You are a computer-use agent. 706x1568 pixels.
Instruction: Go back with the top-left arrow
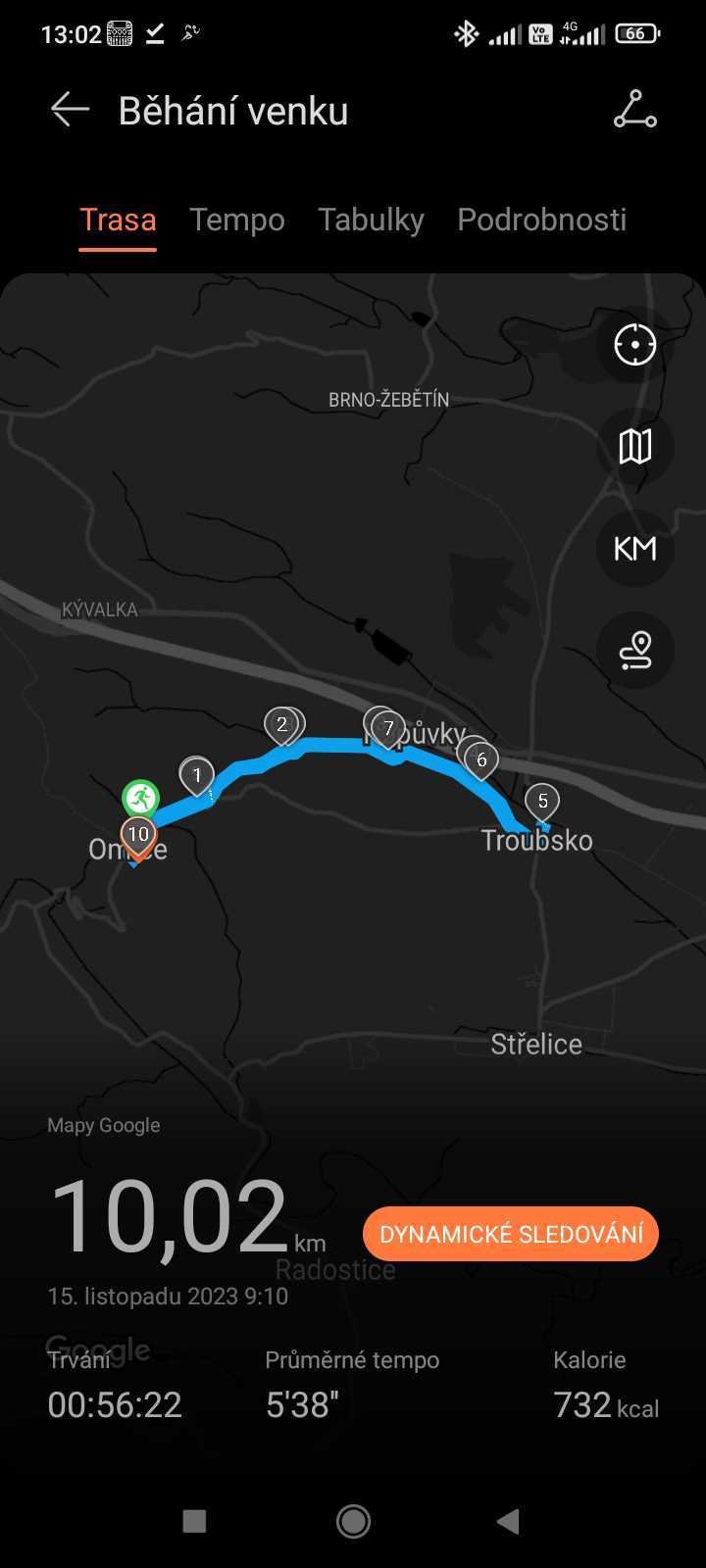pyautogui.click(x=70, y=110)
